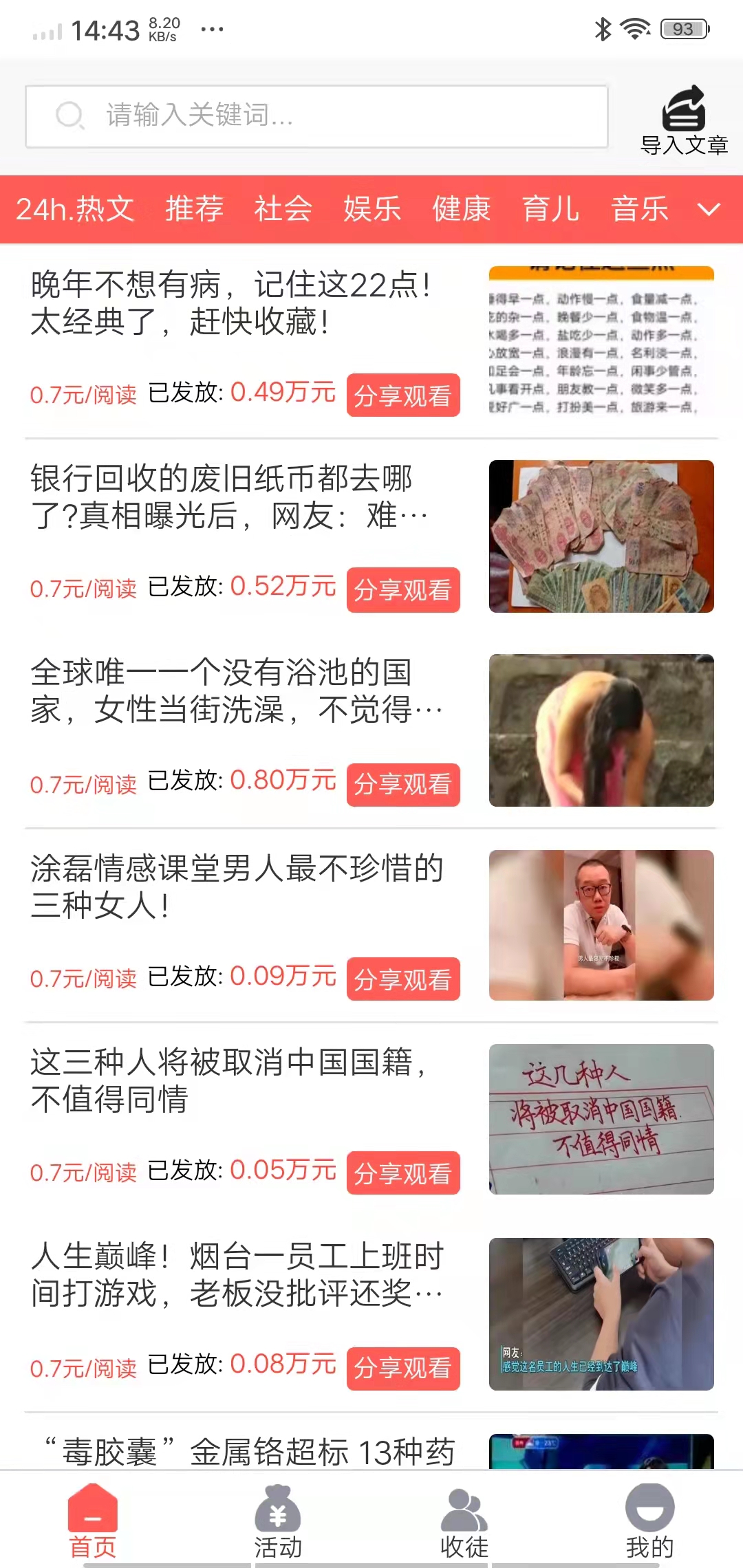743x1568 pixels.
Task: Tap the Wi-Fi icon in status bar
Action: [632, 28]
